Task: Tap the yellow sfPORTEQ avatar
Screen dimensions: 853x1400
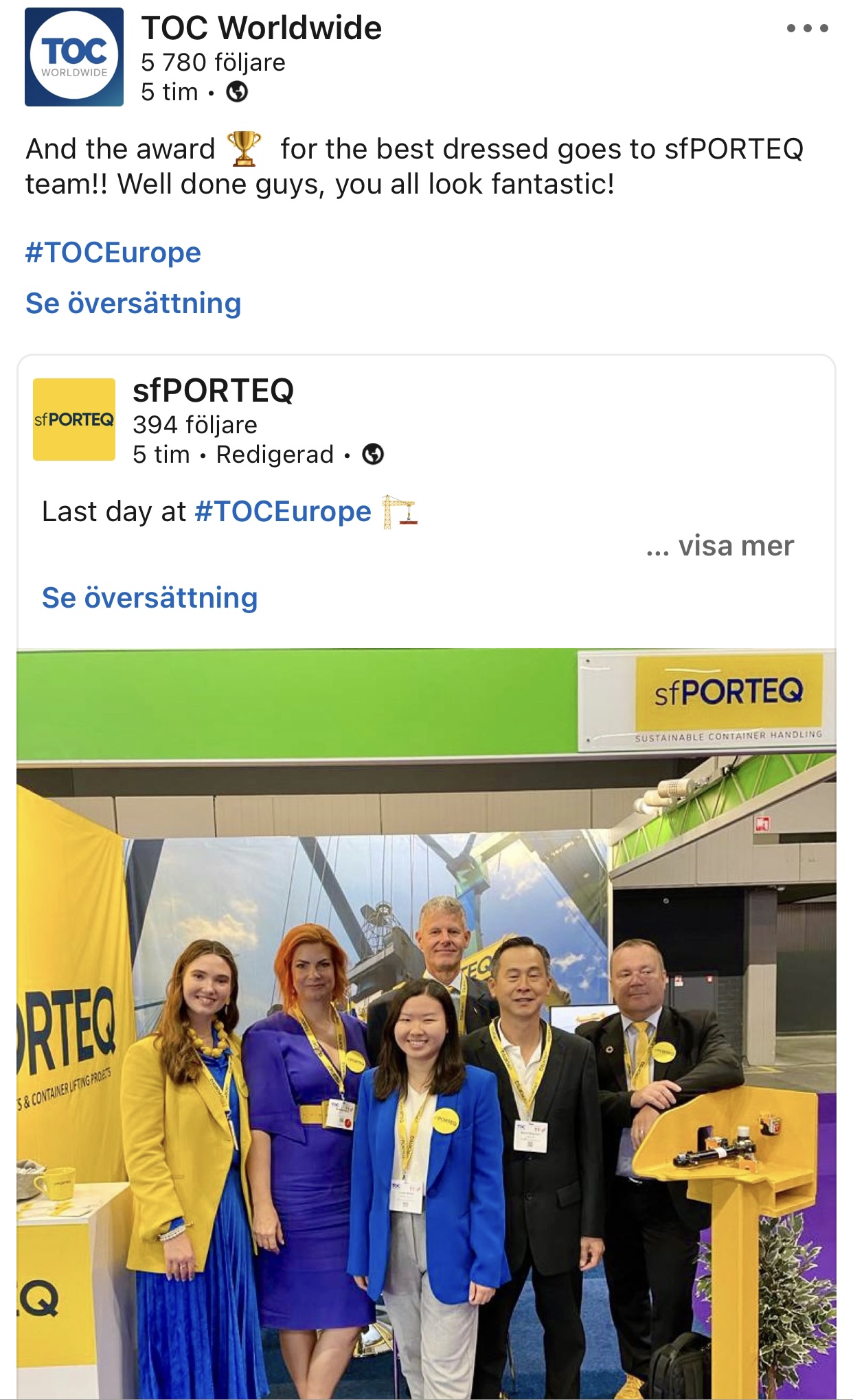Action: point(74,419)
